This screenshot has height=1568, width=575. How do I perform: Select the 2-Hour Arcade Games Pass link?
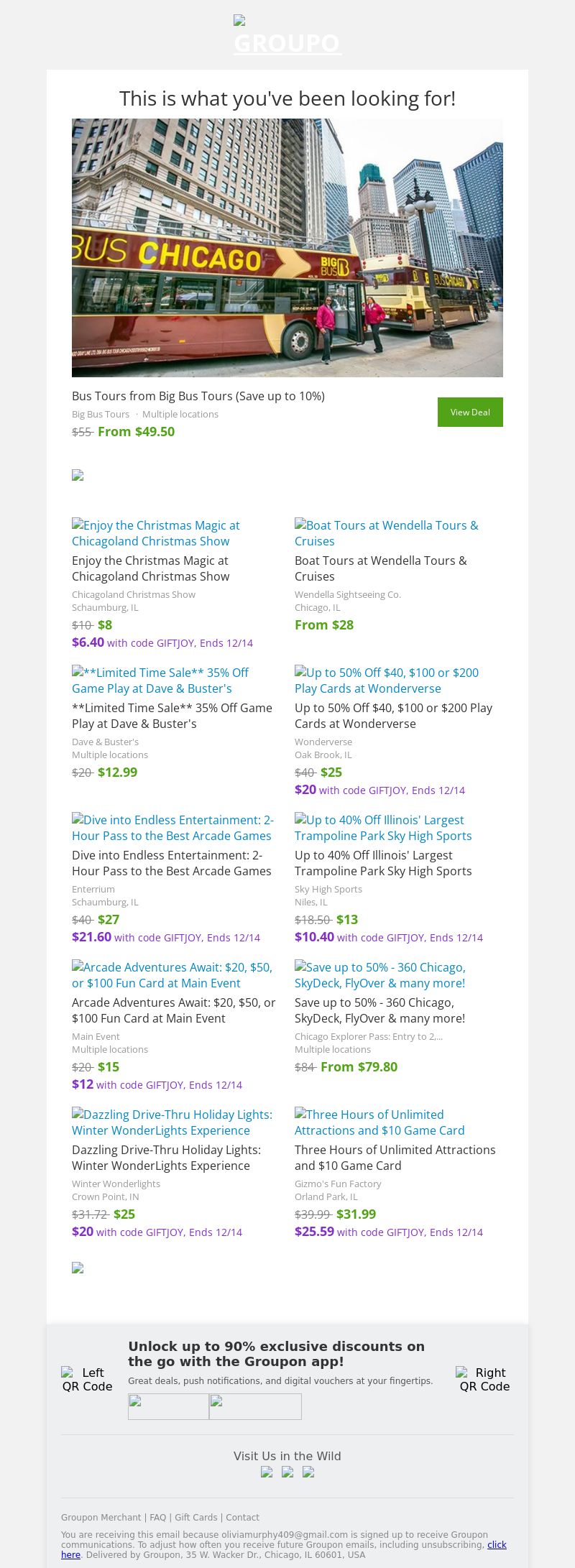(x=172, y=828)
